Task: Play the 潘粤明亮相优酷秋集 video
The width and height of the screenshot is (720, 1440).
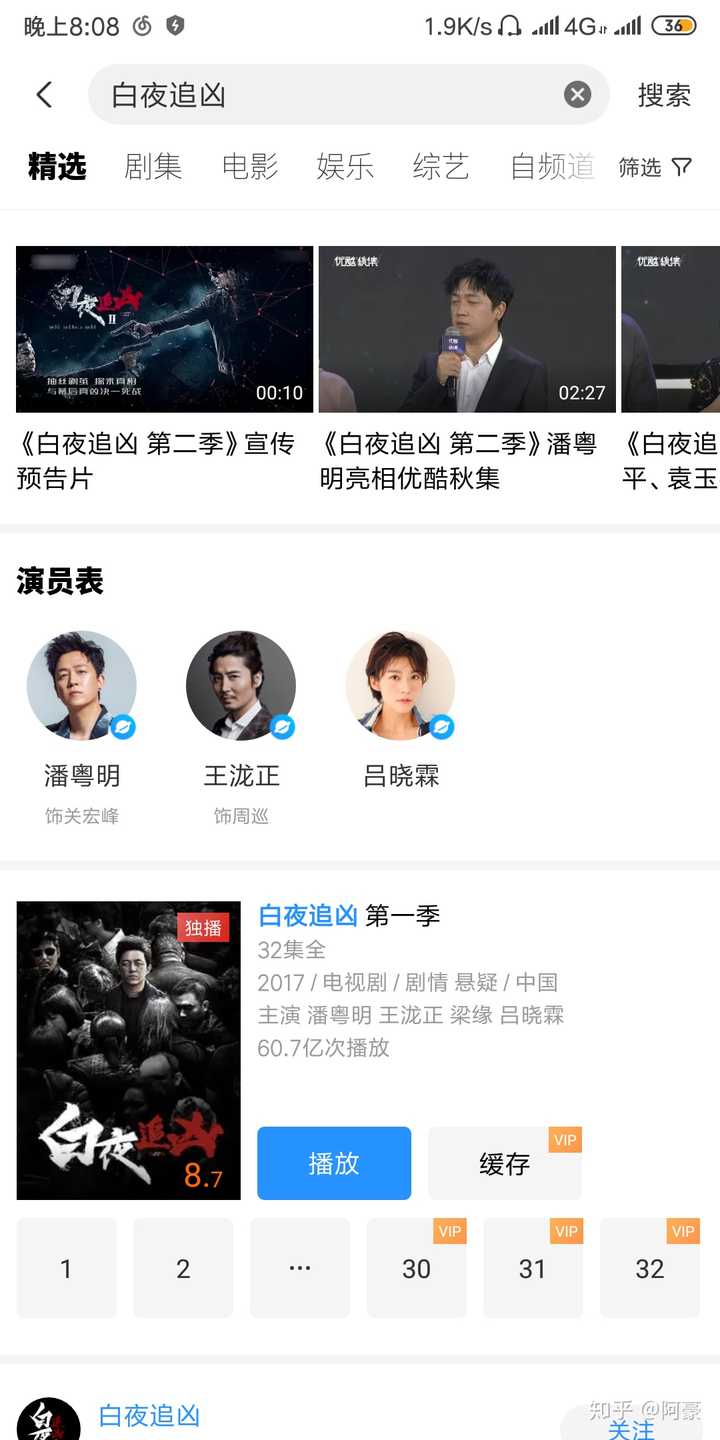Action: pyautogui.click(x=466, y=329)
